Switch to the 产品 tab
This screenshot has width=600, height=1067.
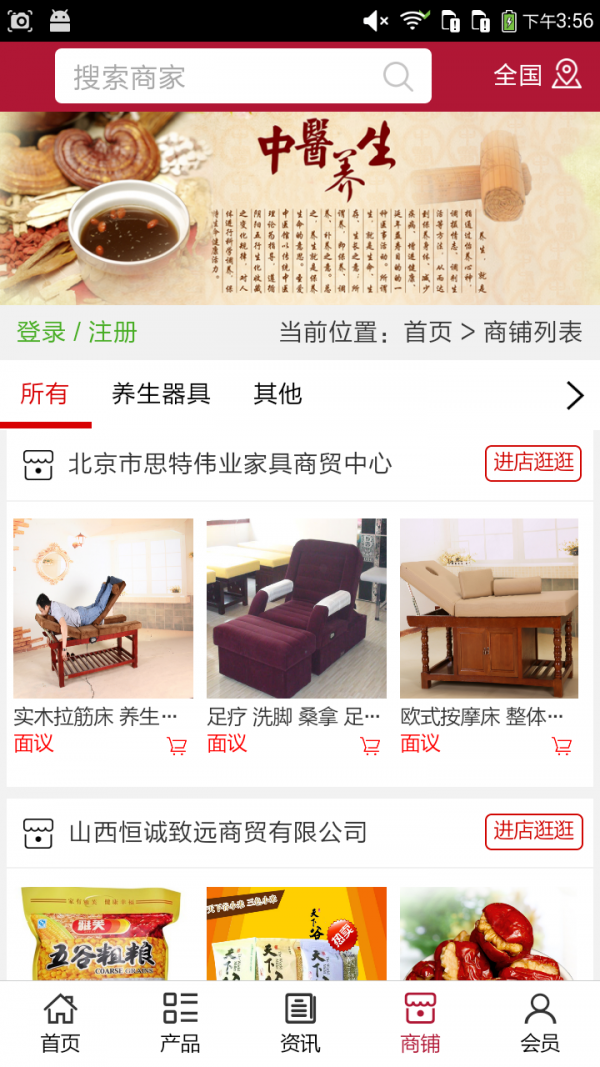click(180, 1023)
